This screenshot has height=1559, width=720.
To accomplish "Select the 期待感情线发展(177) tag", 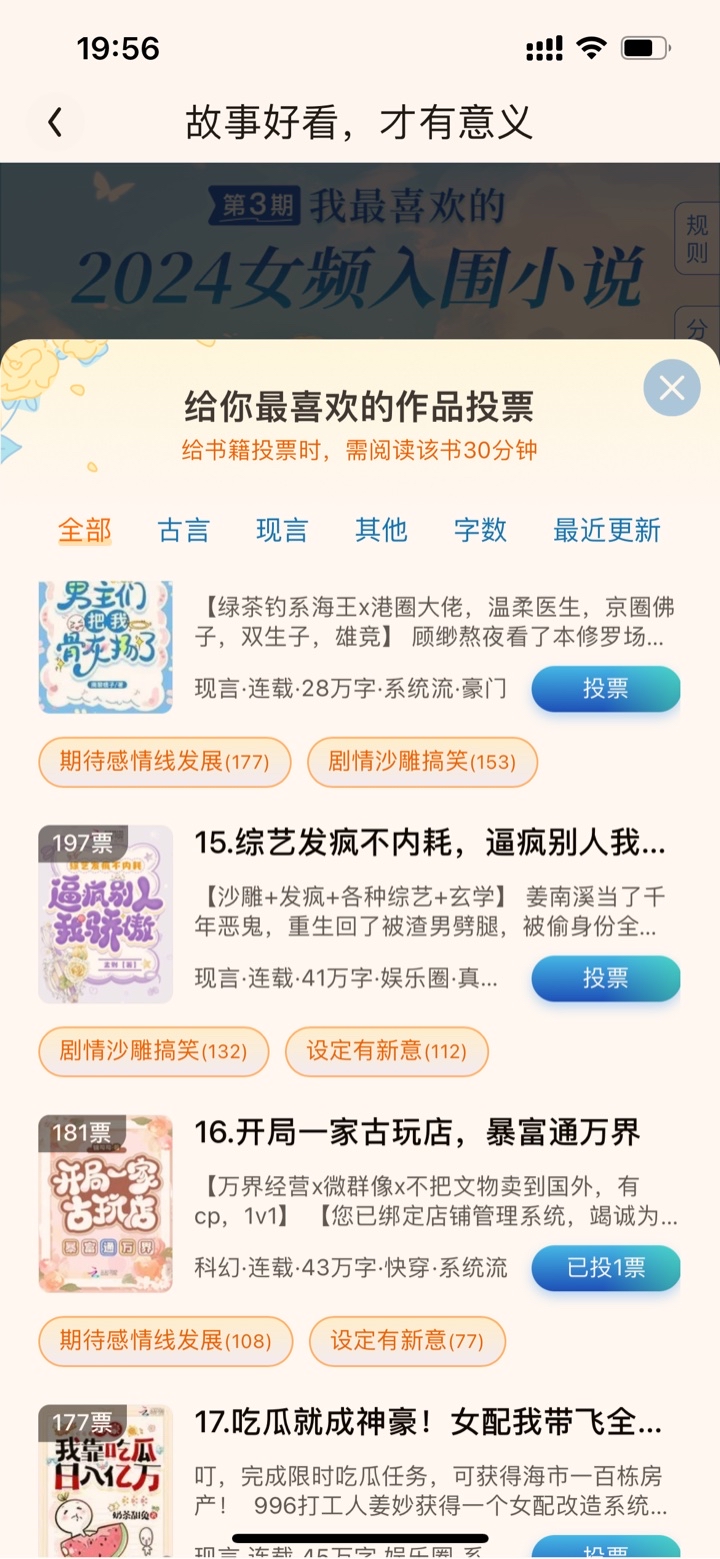I will 164,762.
